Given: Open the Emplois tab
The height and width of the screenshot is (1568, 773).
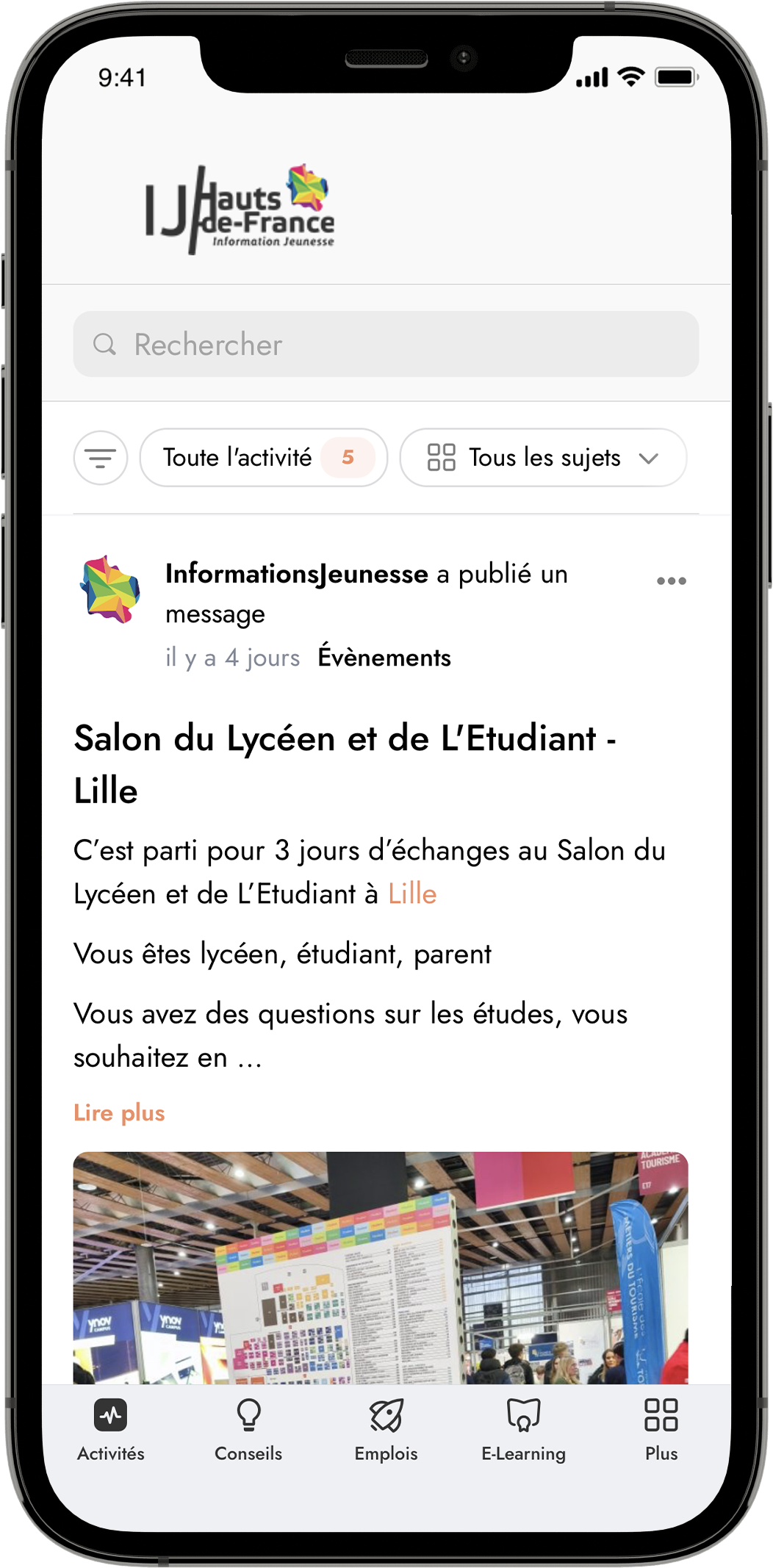Looking at the screenshot, I should (x=386, y=1429).
